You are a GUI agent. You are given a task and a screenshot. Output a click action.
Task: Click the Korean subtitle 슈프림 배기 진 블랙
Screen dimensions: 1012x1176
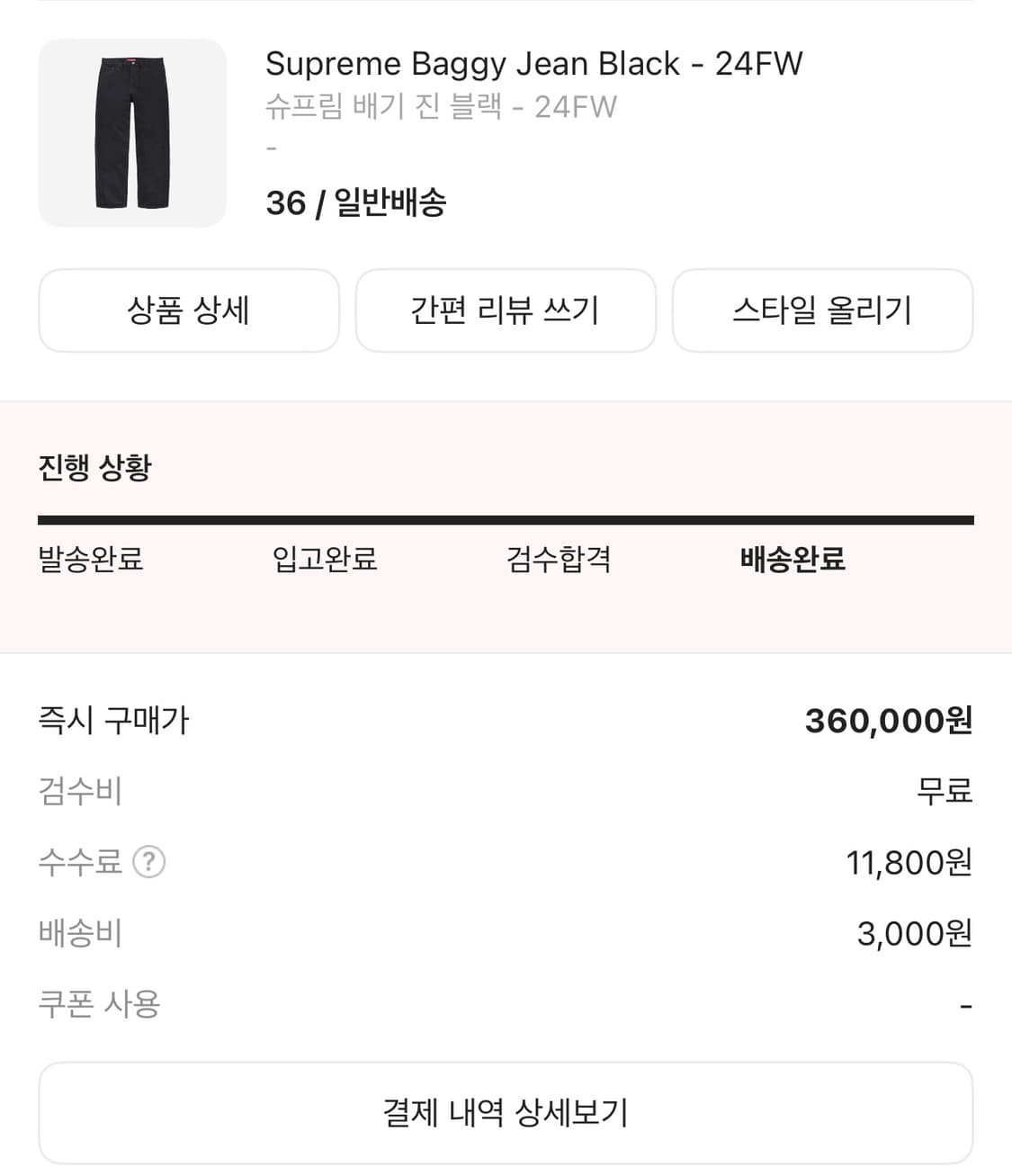point(438,107)
